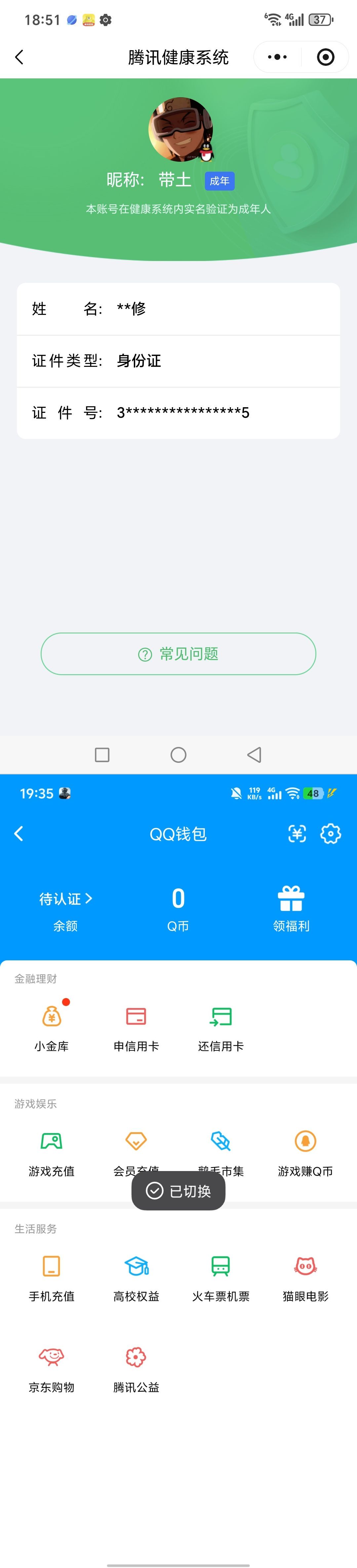Open 还信用卡 credit card repayment
The width and height of the screenshot is (357, 1568).
(x=221, y=1027)
